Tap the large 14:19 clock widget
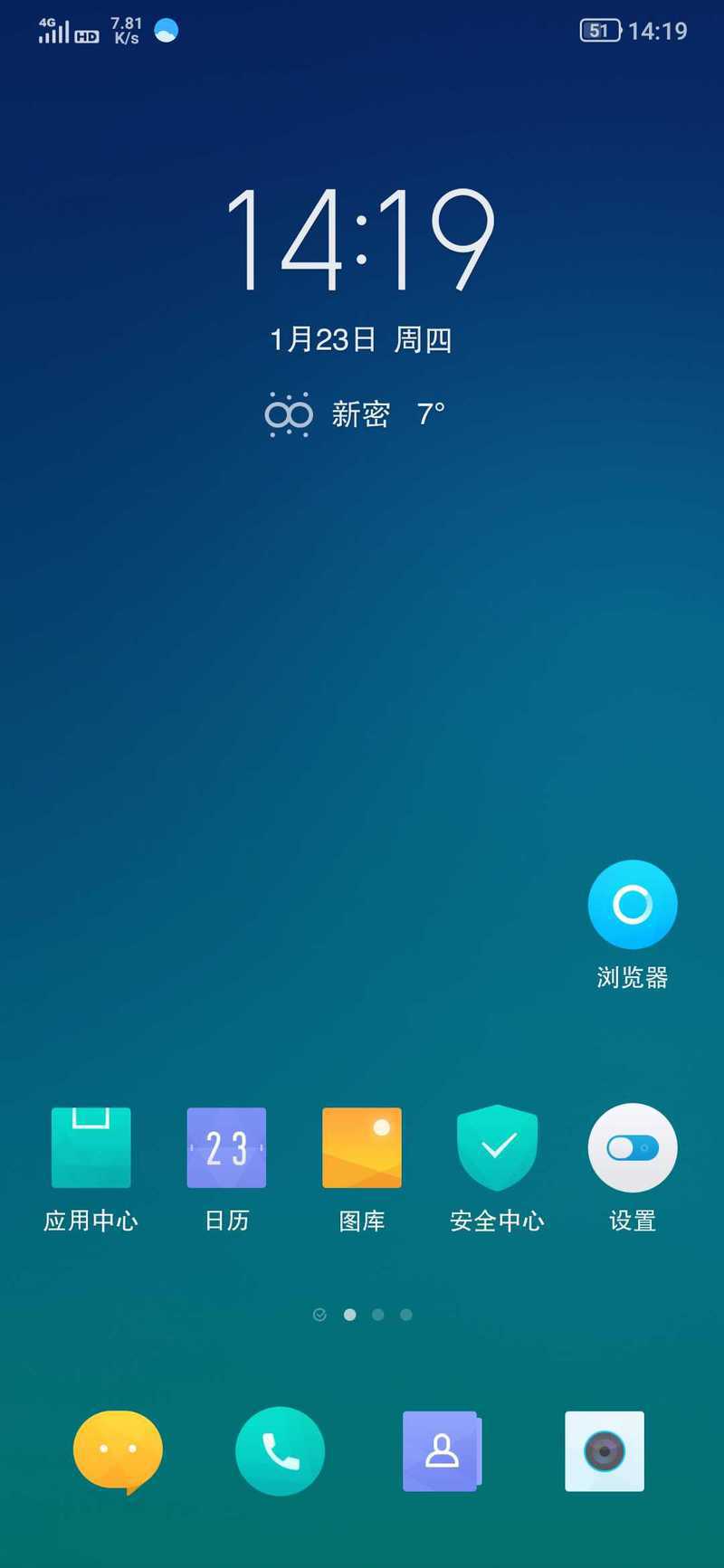This screenshot has width=724, height=1568. [x=360, y=240]
